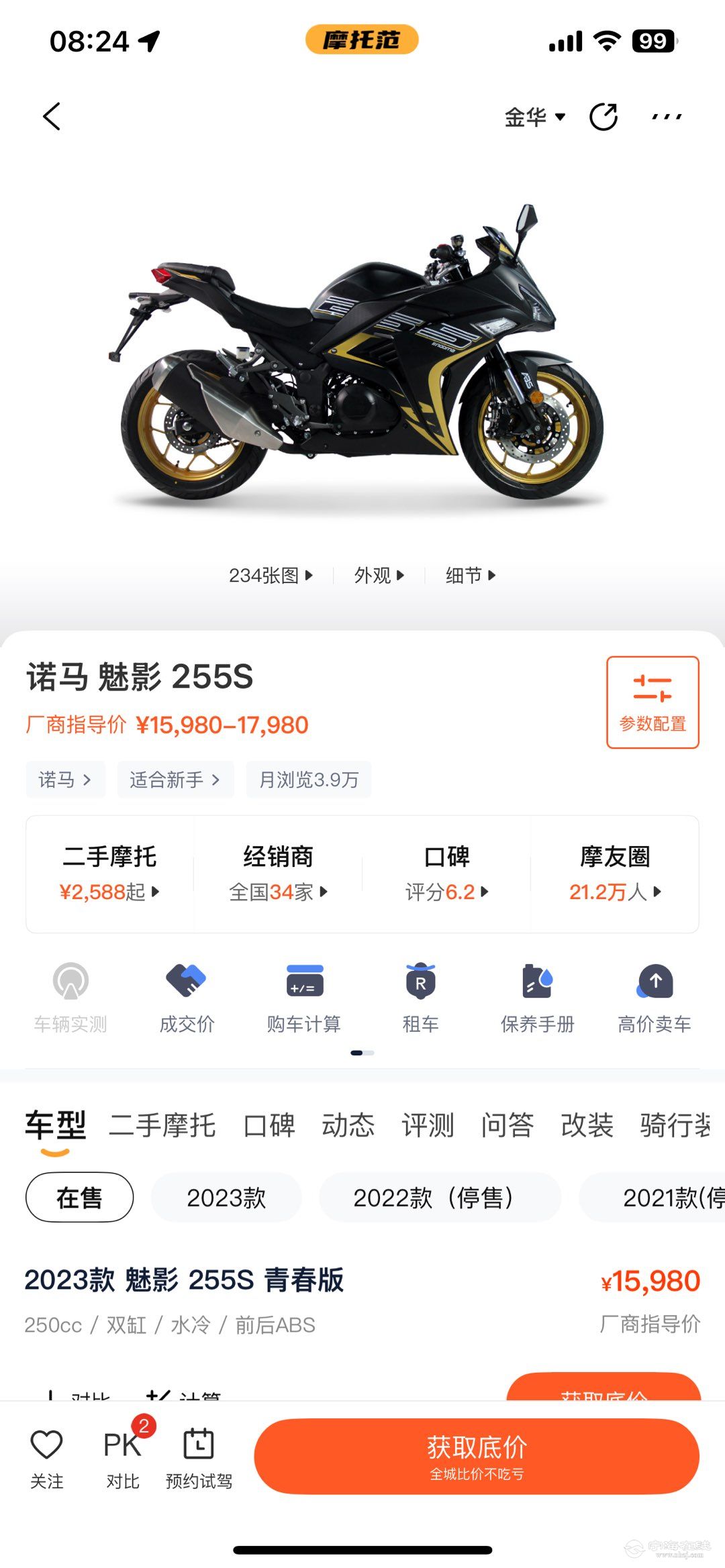
Task: Open 口碑 rating 6.2 reviews
Action: click(x=447, y=874)
